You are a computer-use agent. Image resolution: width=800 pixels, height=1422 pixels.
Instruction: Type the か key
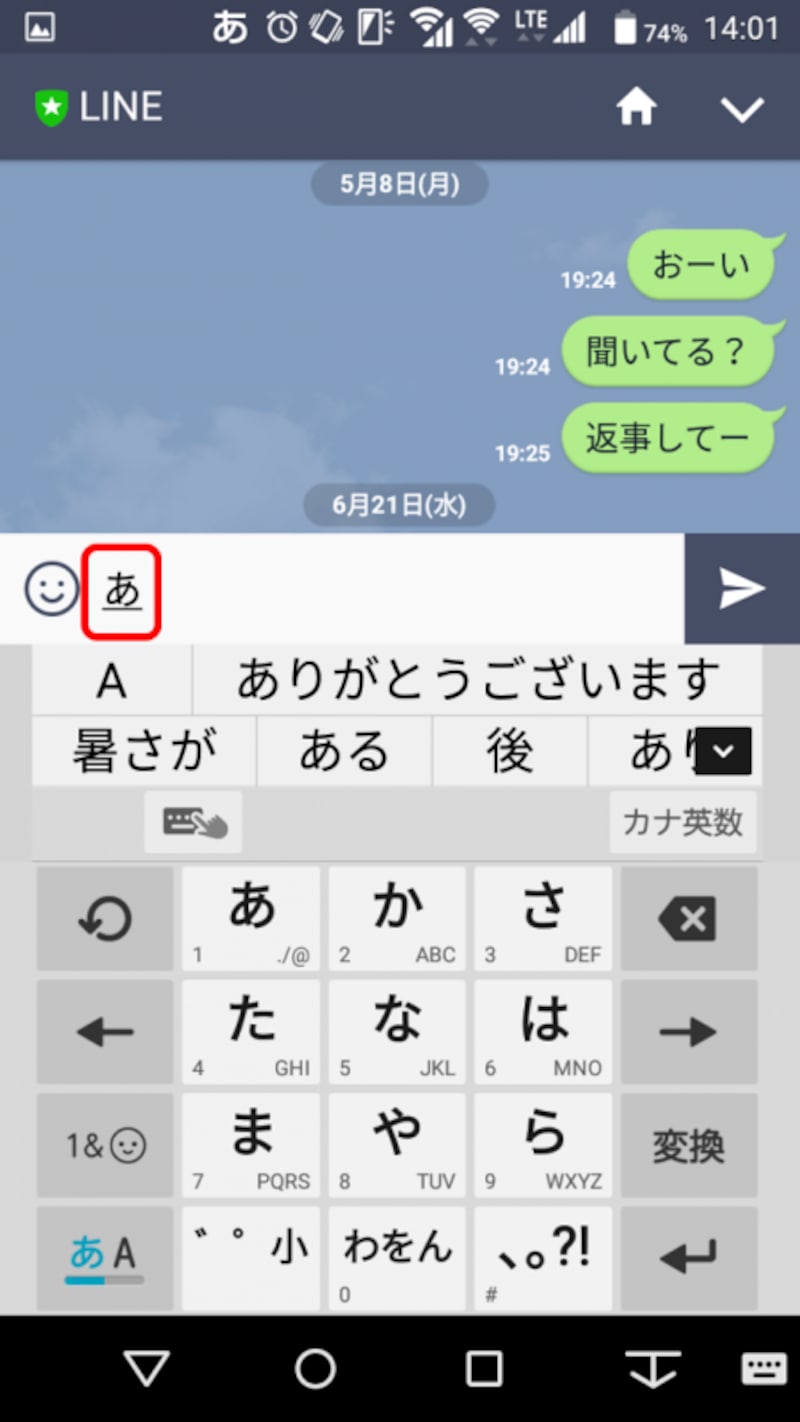(397, 918)
